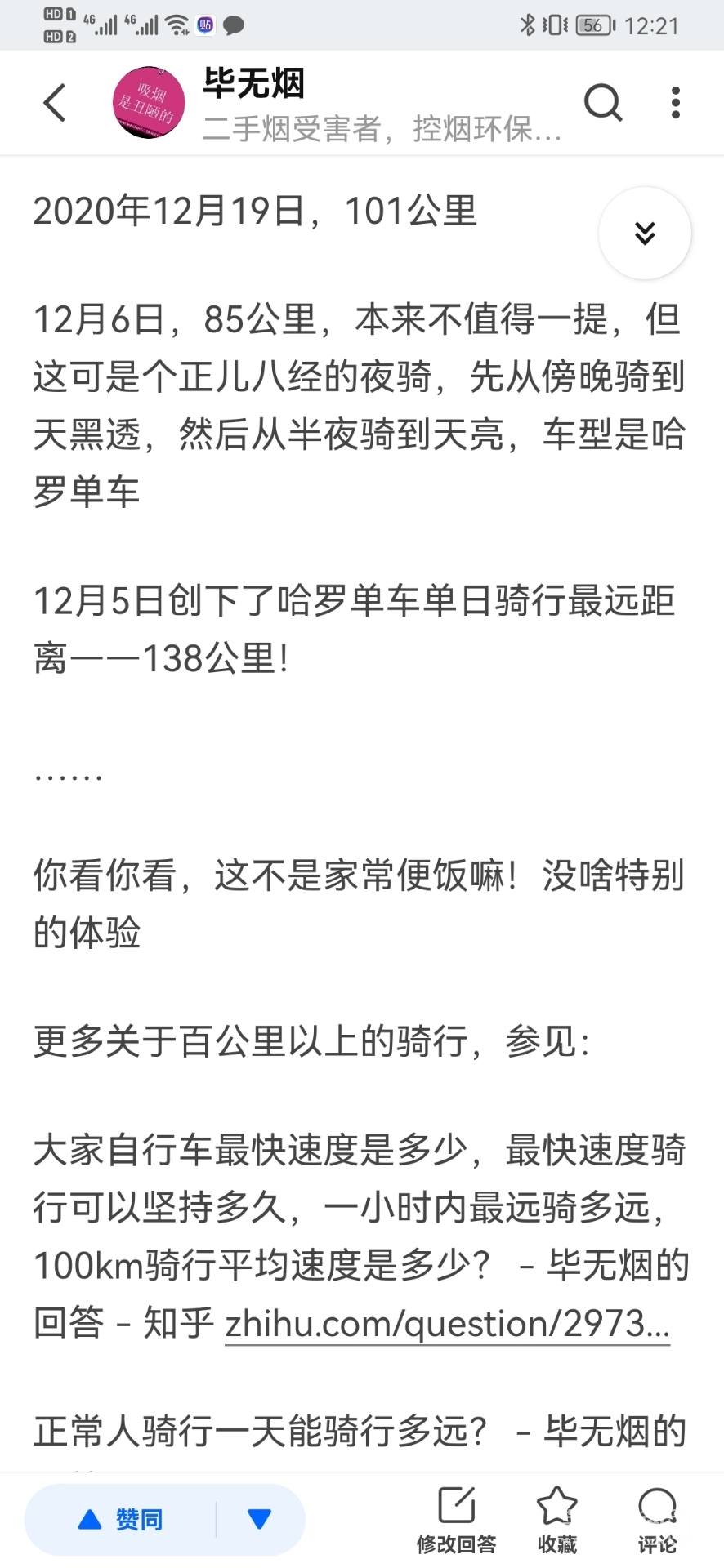
Task: Save this answer with 收藏
Action: 556,1520
